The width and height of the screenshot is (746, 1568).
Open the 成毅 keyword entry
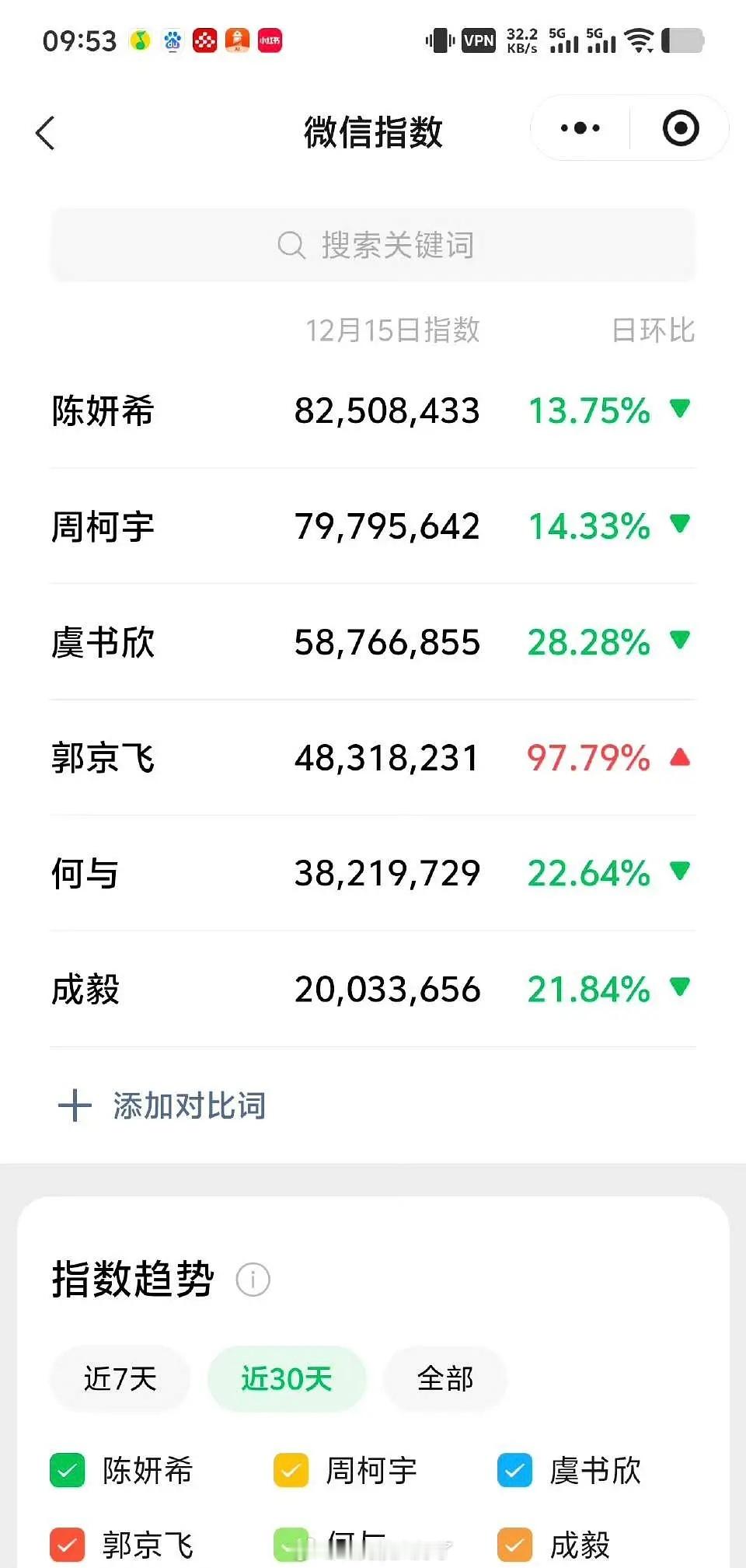click(85, 989)
